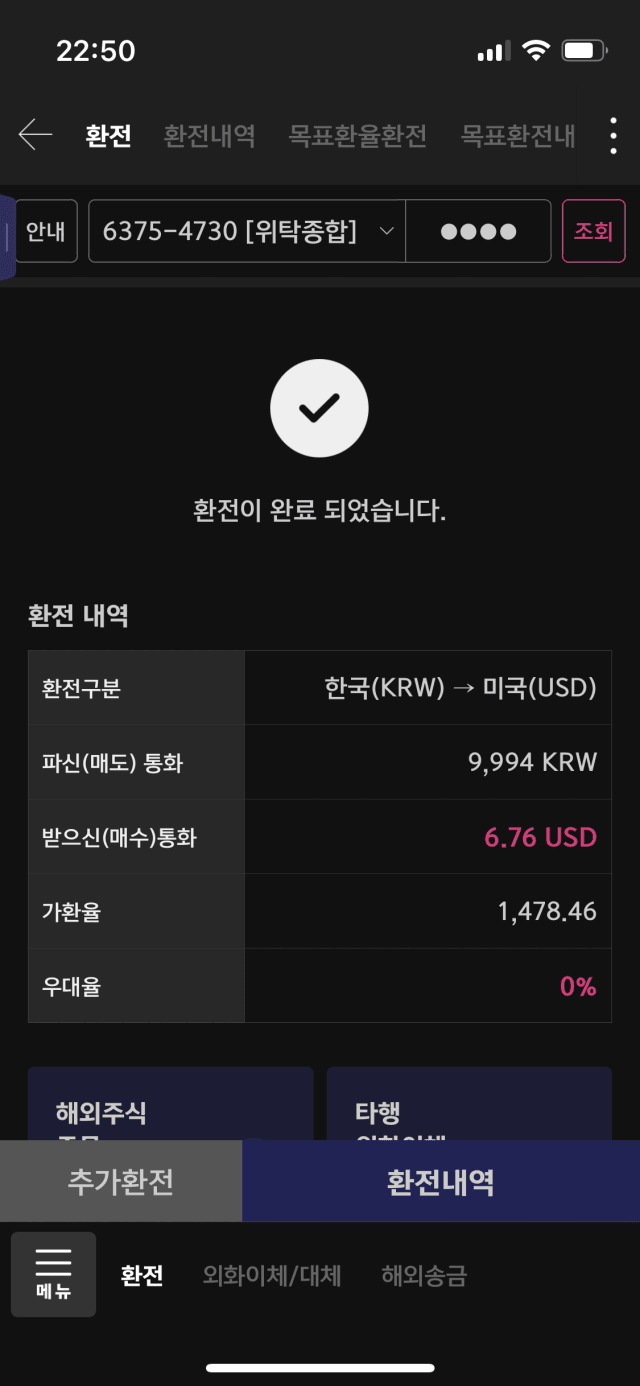Screen dimensions: 640x1386
Task: Open the 목표환율환전 tab
Action: pyautogui.click(x=358, y=136)
